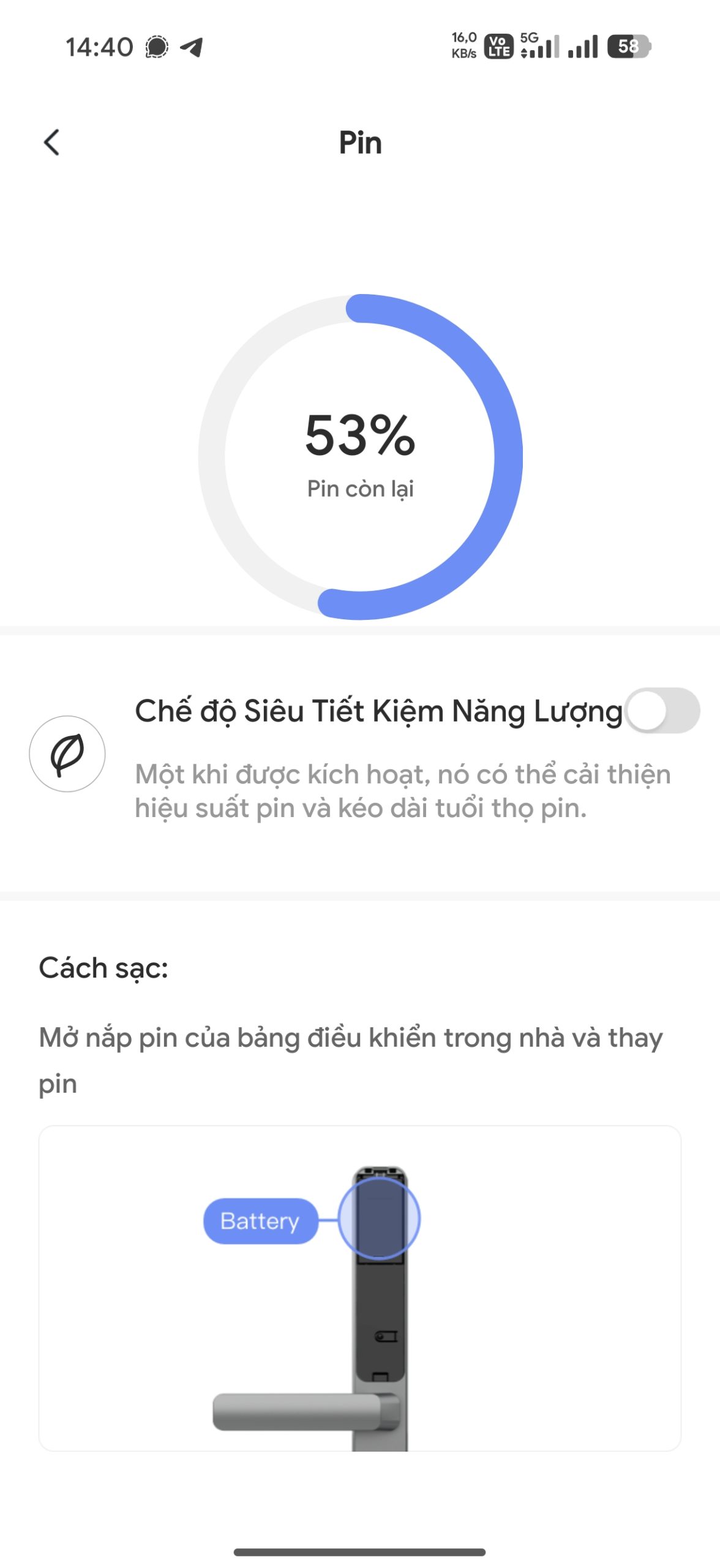Go back from the Pin screen

tap(52, 143)
